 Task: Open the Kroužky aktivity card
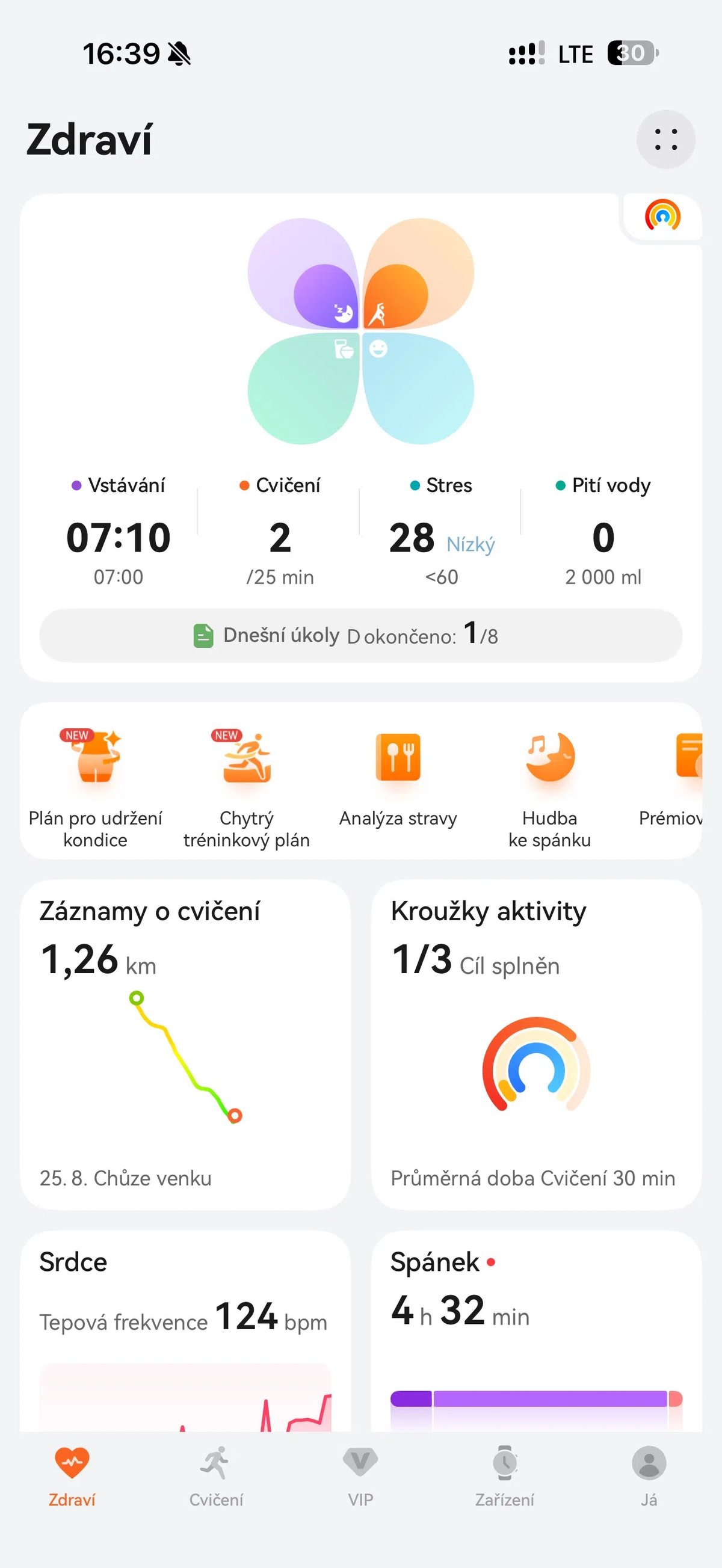pyautogui.click(x=536, y=1045)
